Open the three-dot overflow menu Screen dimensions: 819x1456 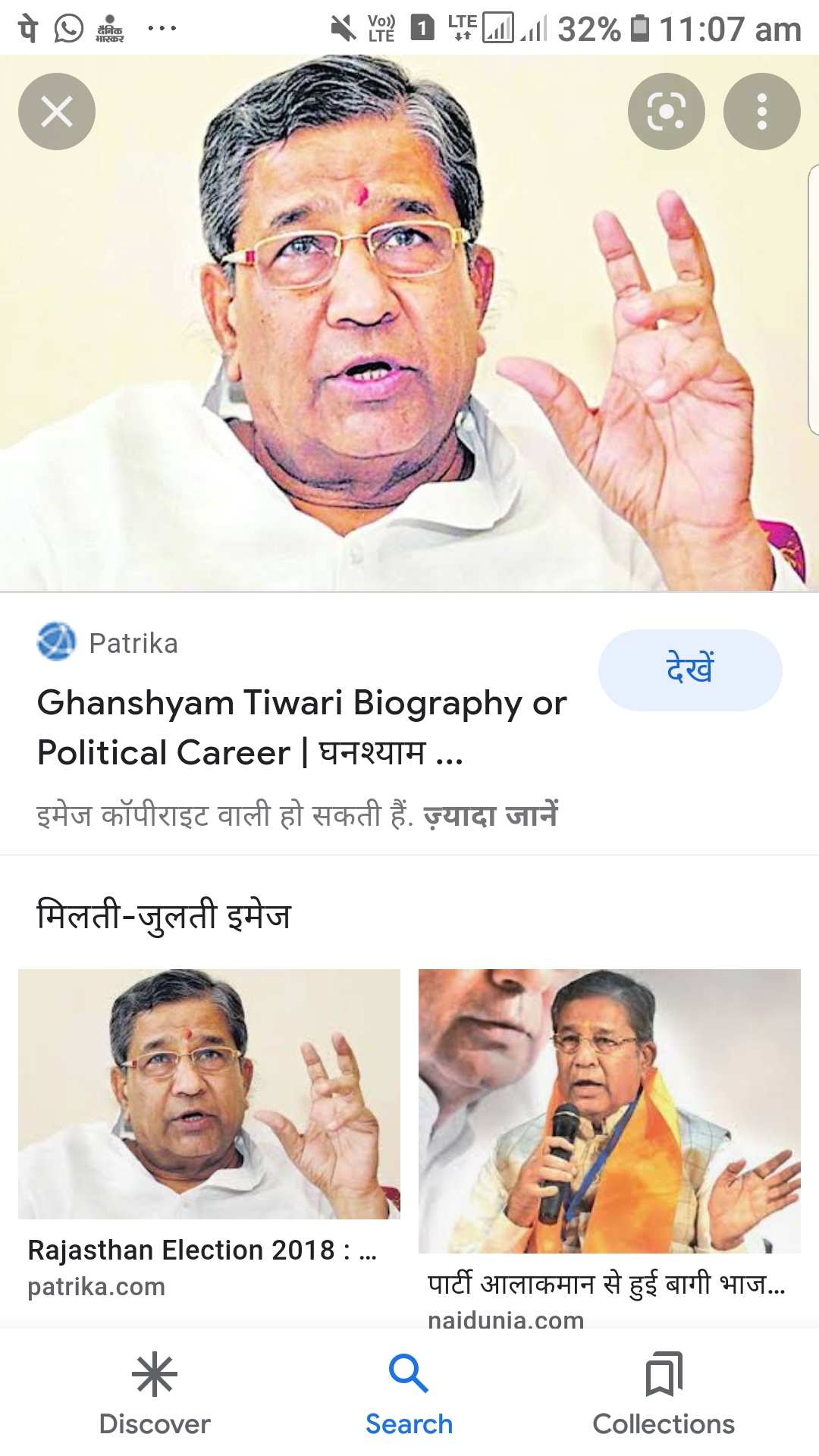click(x=762, y=111)
